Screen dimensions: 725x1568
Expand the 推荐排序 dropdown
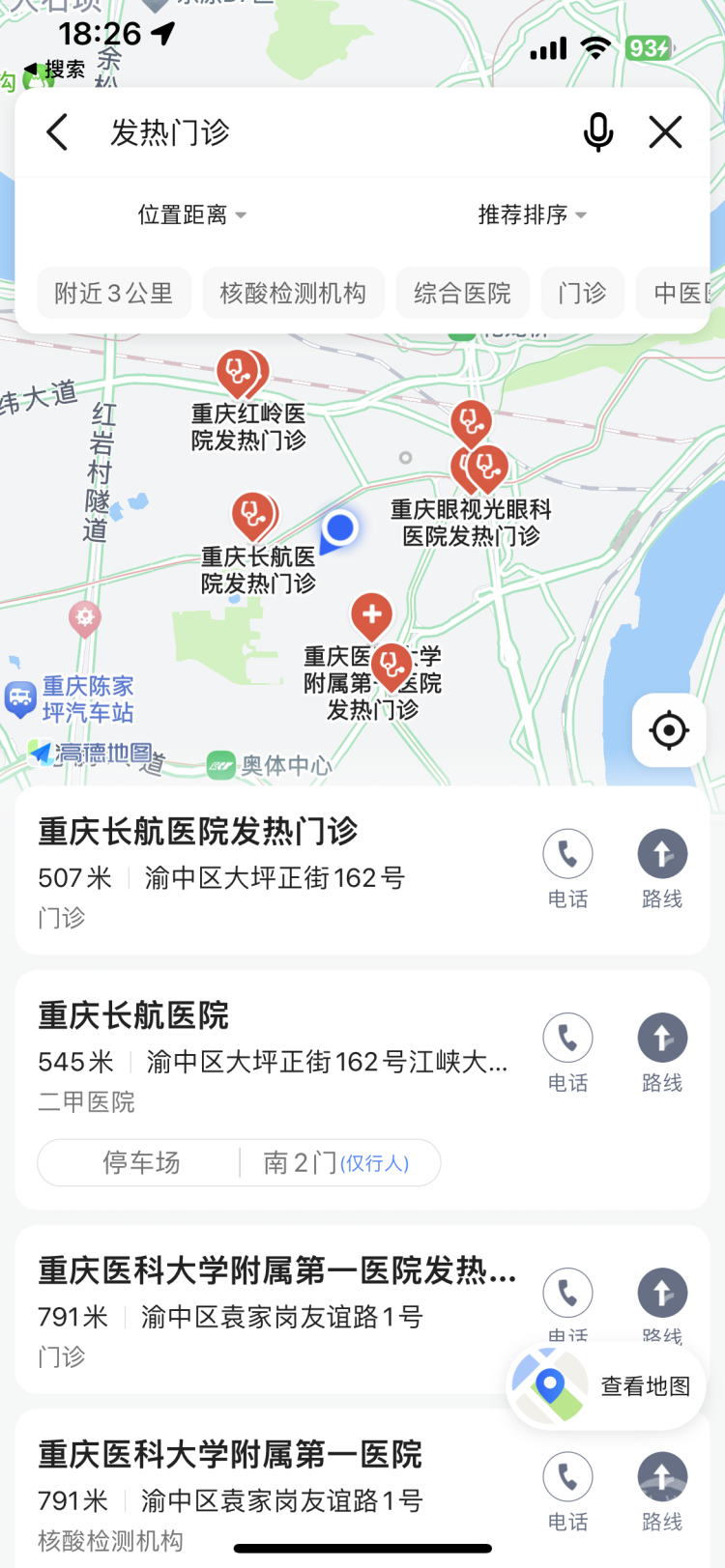pyautogui.click(x=533, y=214)
